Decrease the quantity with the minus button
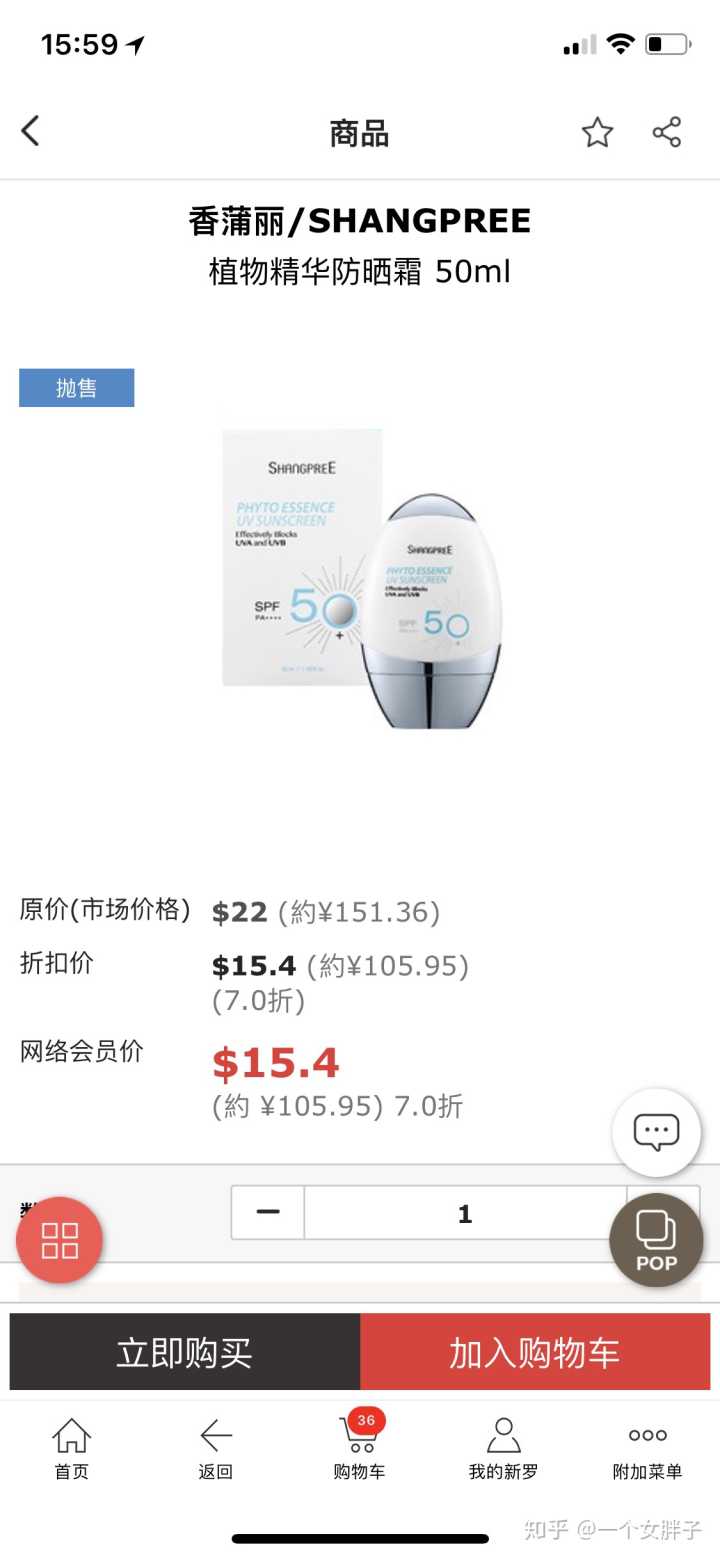Image resolution: width=720 pixels, height=1559 pixels. [x=268, y=1212]
